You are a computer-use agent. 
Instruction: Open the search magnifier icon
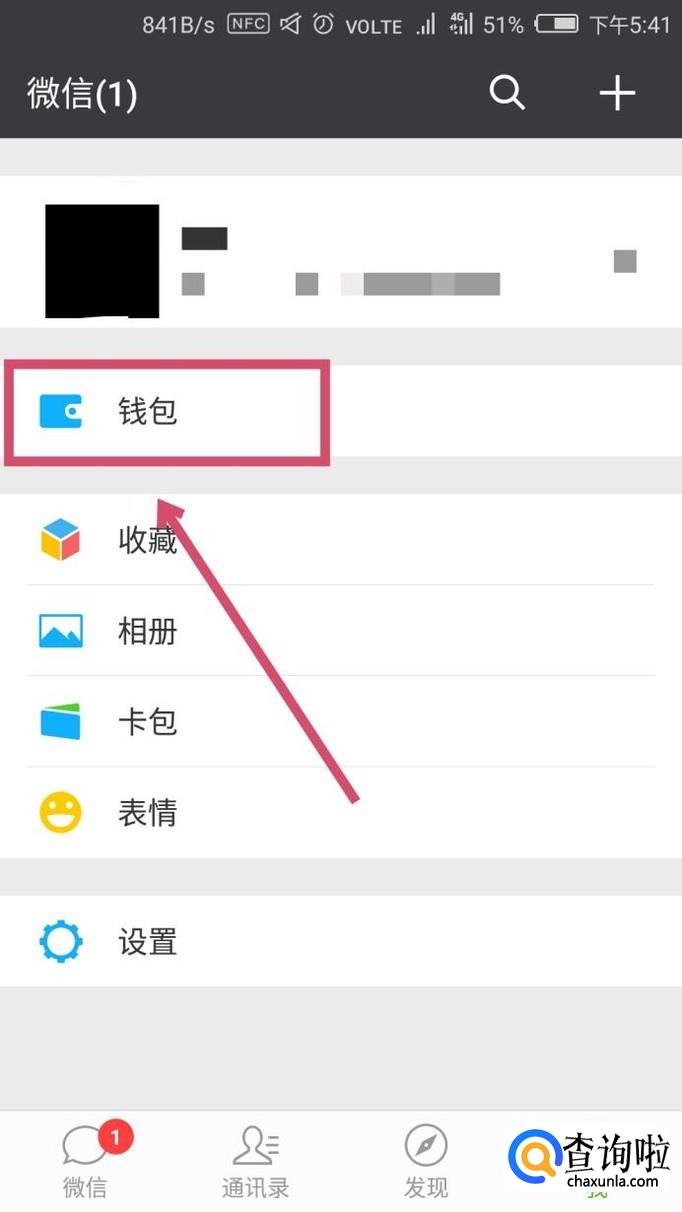[x=507, y=93]
